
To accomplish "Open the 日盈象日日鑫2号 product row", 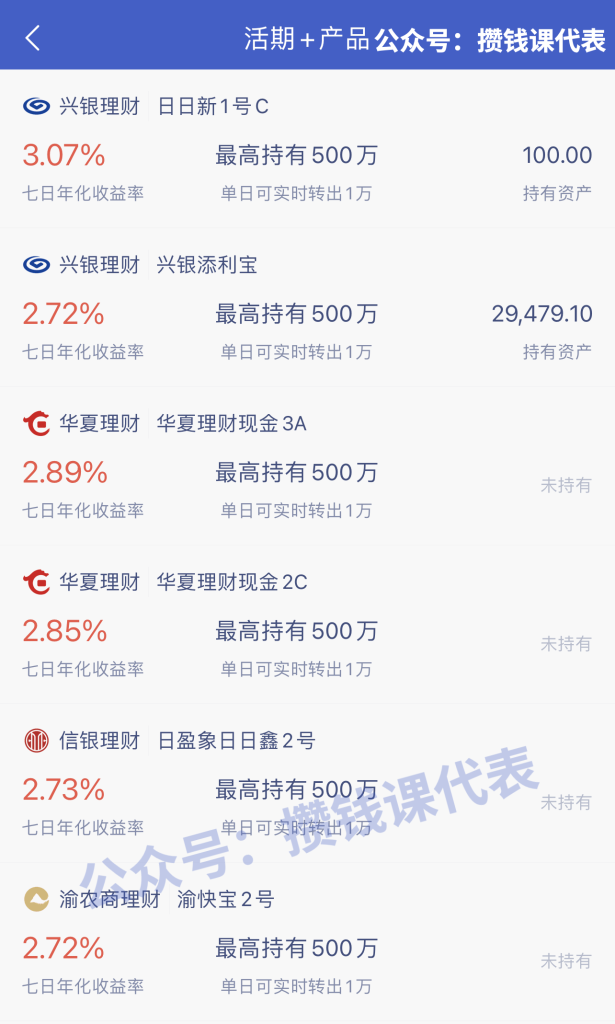I will click(308, 784).
